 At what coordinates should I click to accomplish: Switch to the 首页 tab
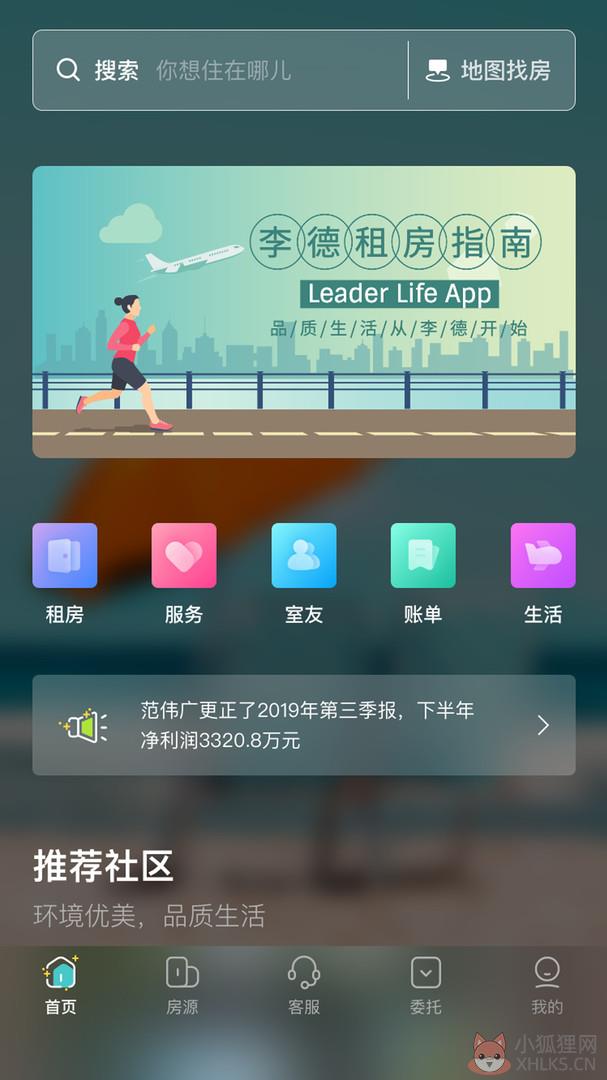click(x=61, y=985)
